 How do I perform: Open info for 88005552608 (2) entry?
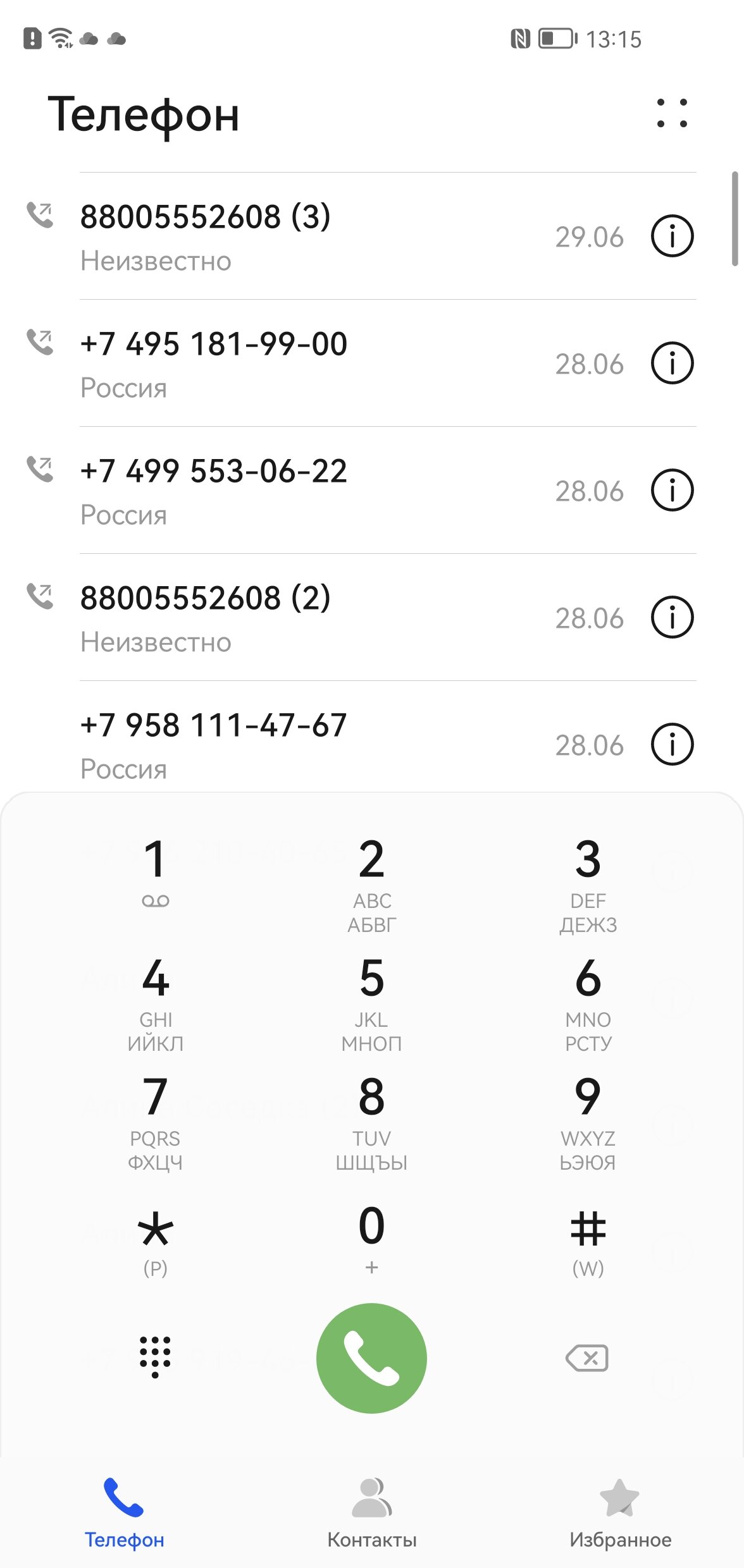[x=672, y=618]
